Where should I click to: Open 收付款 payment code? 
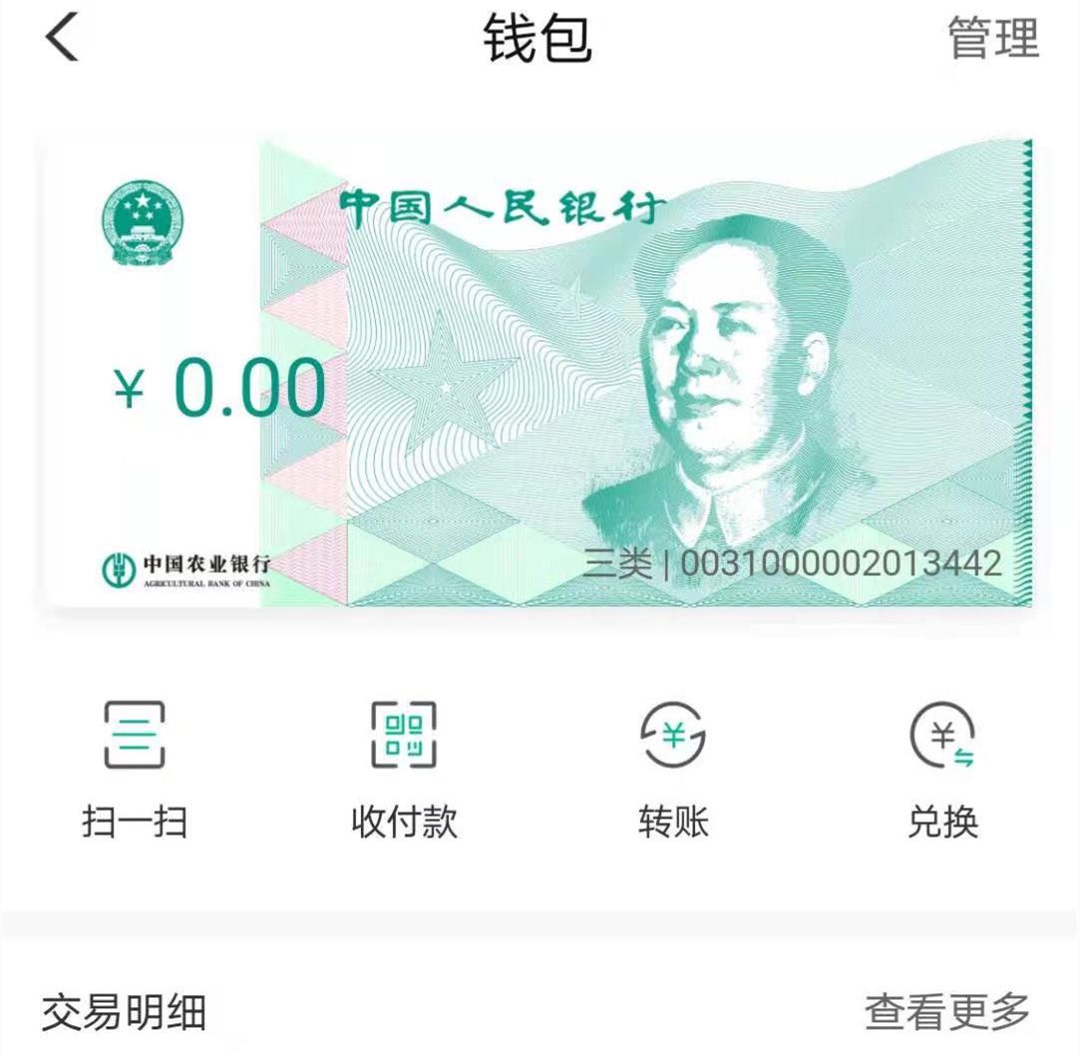click(x=404, y=767)
